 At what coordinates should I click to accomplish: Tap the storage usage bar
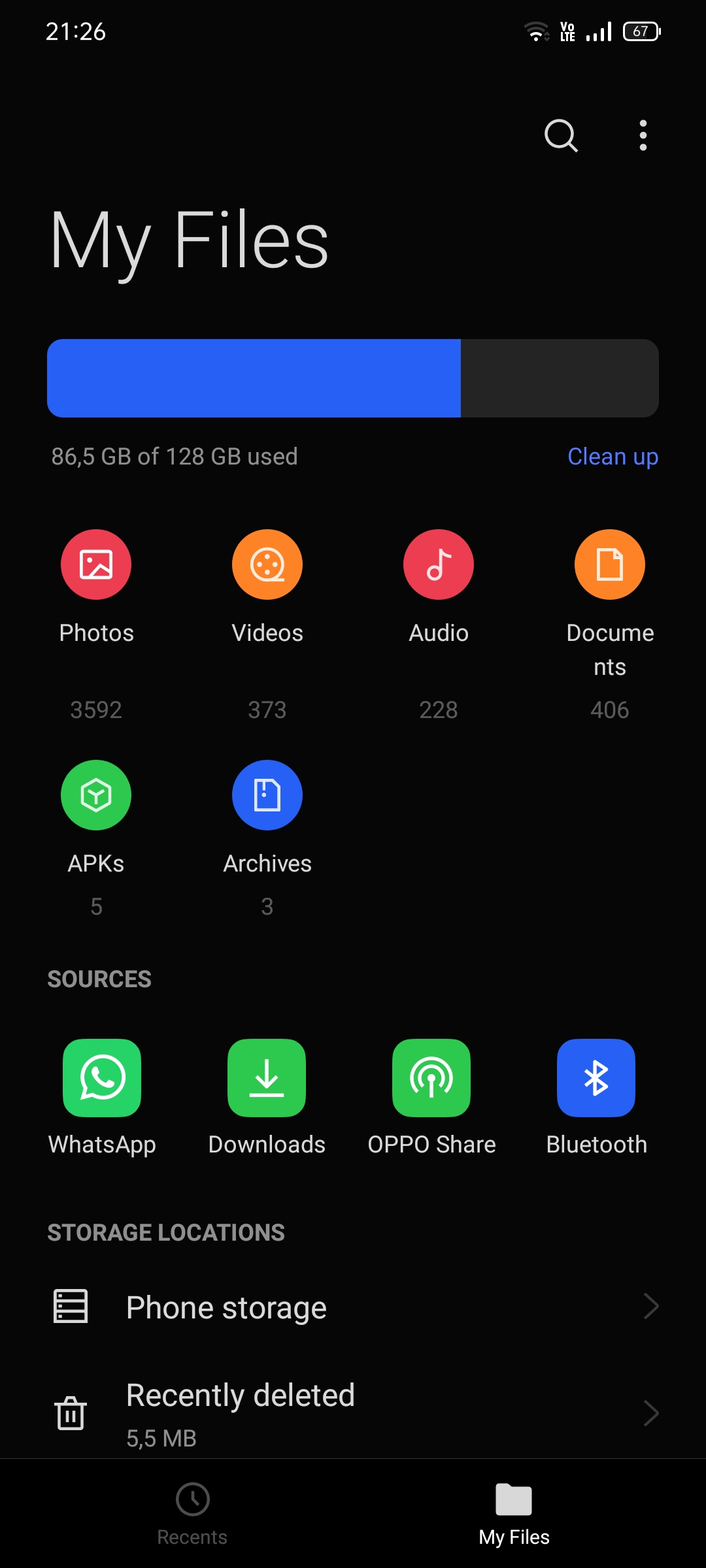click(353, 378)
